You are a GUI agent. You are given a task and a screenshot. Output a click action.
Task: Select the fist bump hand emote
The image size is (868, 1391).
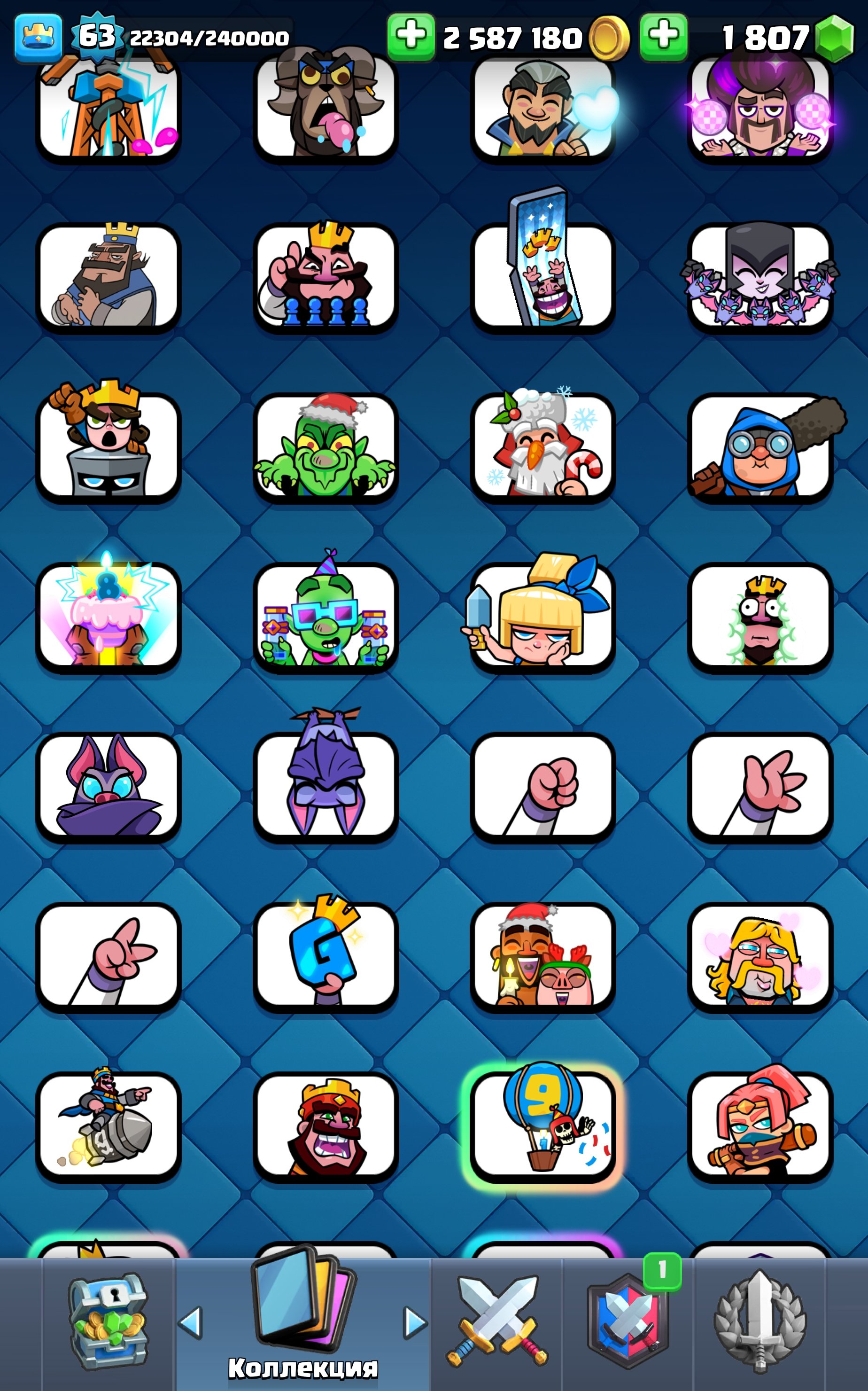click(x=542, y=787)
